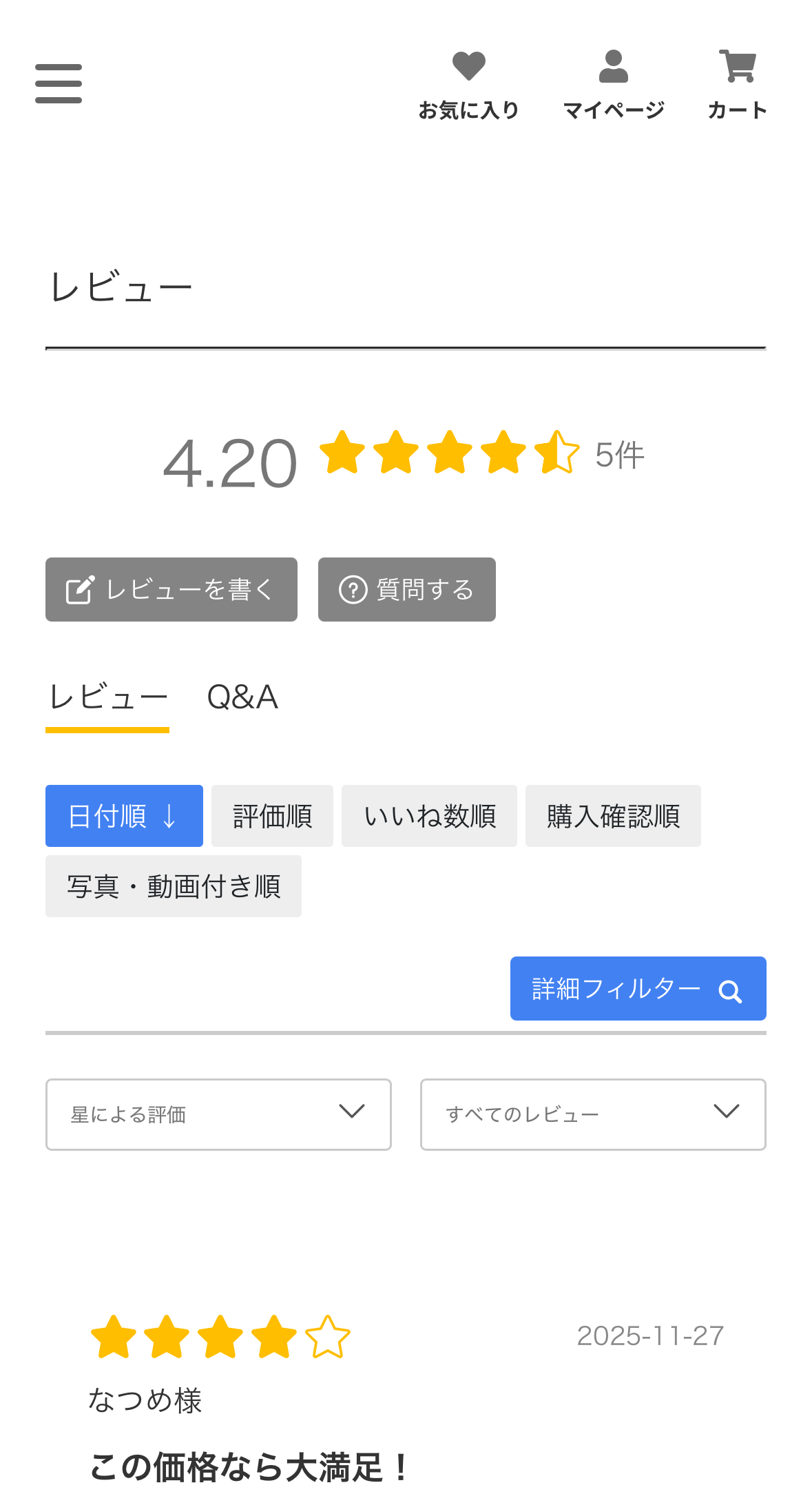Sort by いいね数順
The height and width of the screenshot is (1505, 812).
(429, 816)
